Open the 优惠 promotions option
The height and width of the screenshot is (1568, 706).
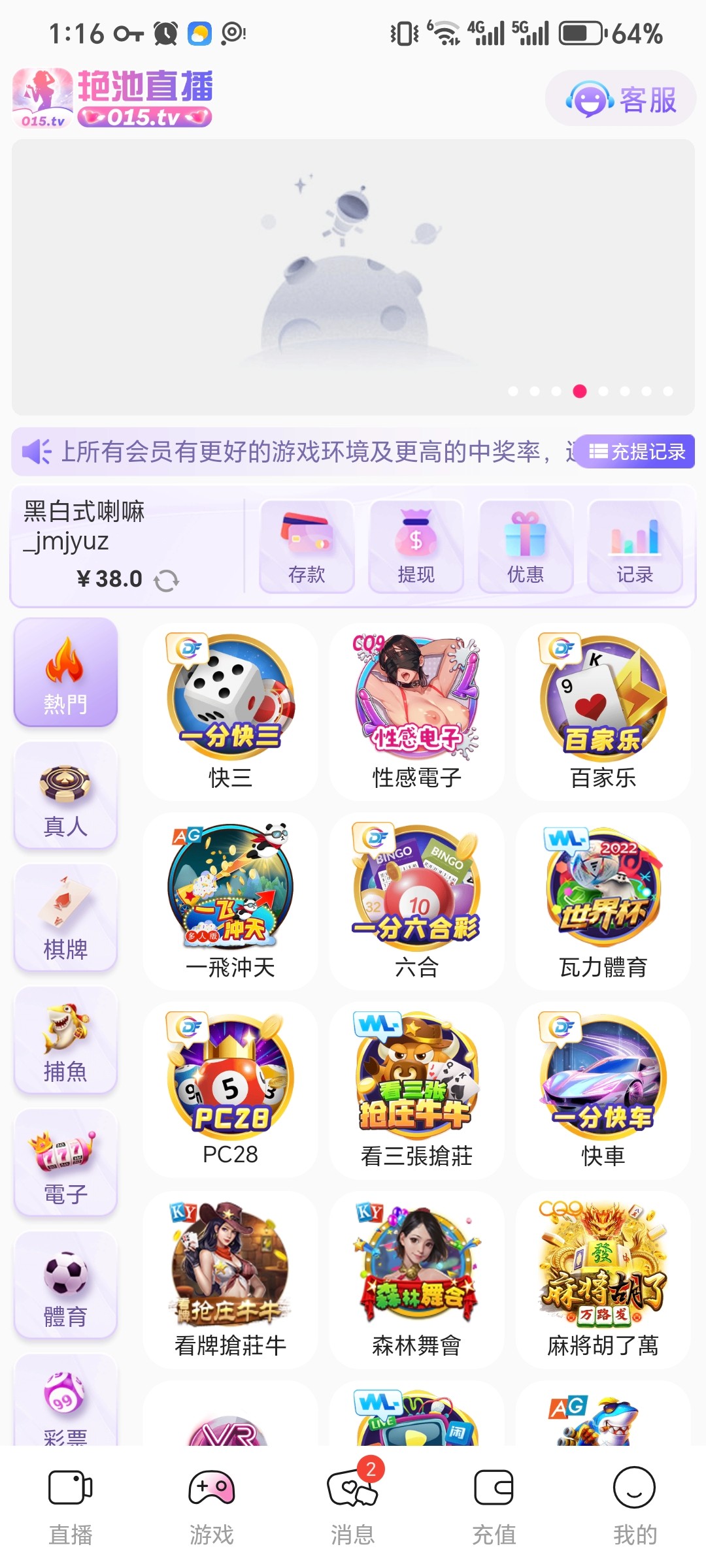tap(526, 547)
